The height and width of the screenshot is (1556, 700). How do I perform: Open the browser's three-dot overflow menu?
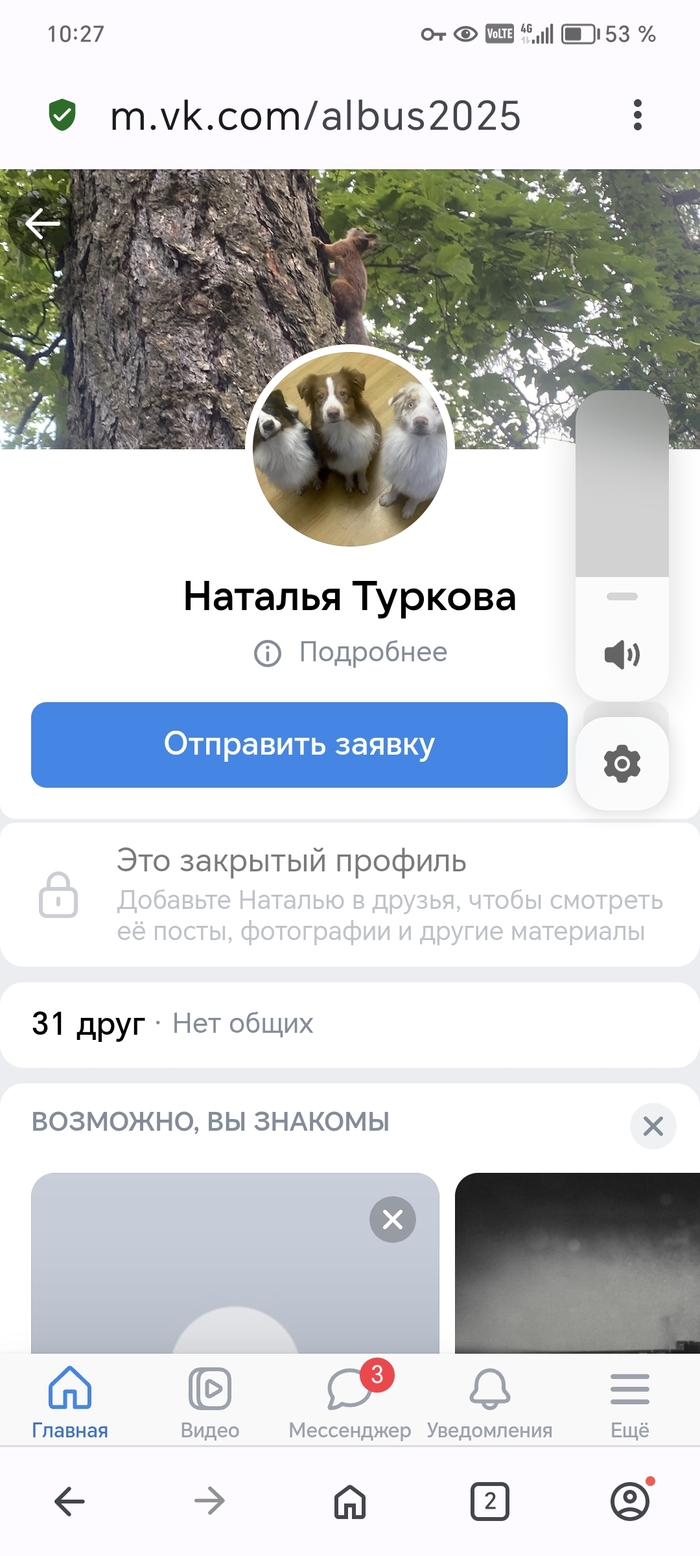coord(637,115)
